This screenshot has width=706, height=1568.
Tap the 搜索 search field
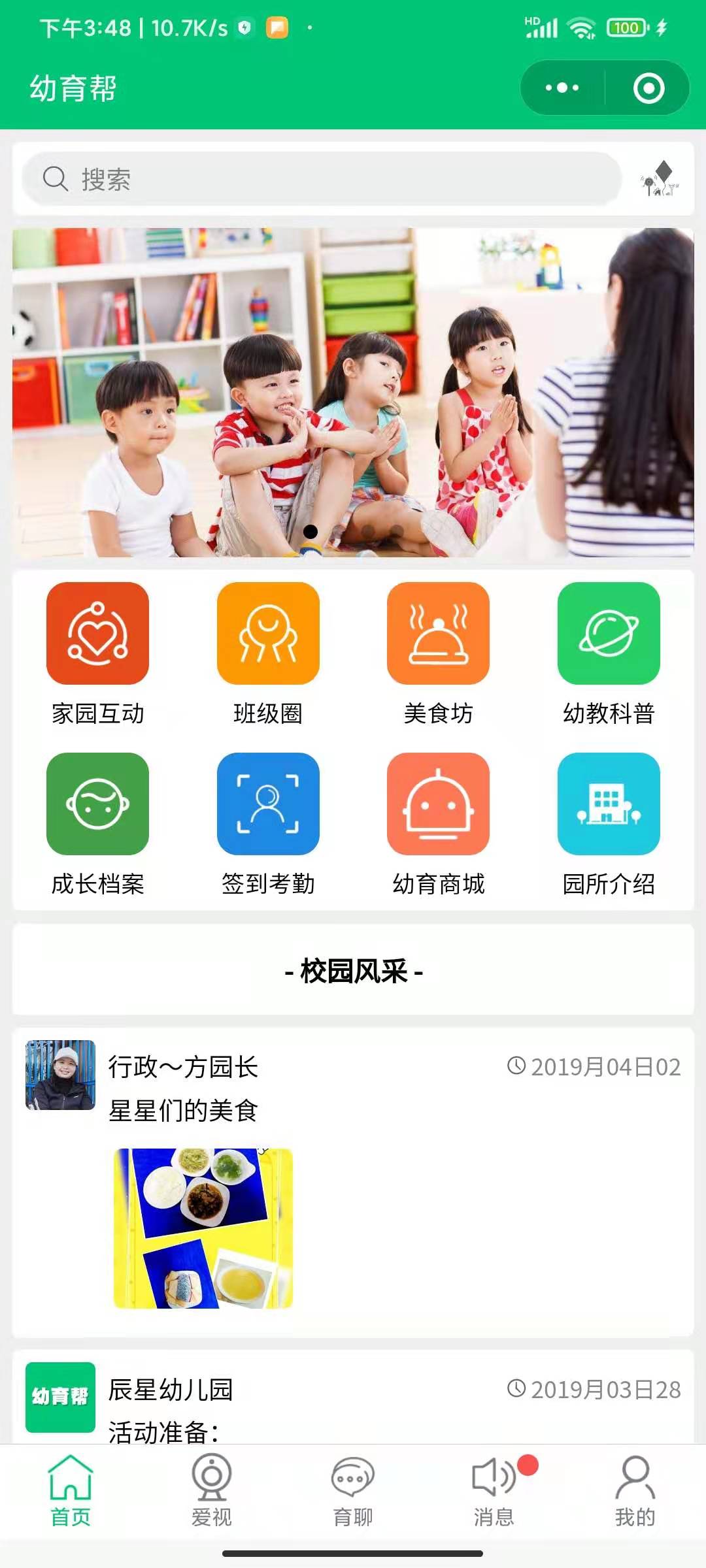point(320,179)
